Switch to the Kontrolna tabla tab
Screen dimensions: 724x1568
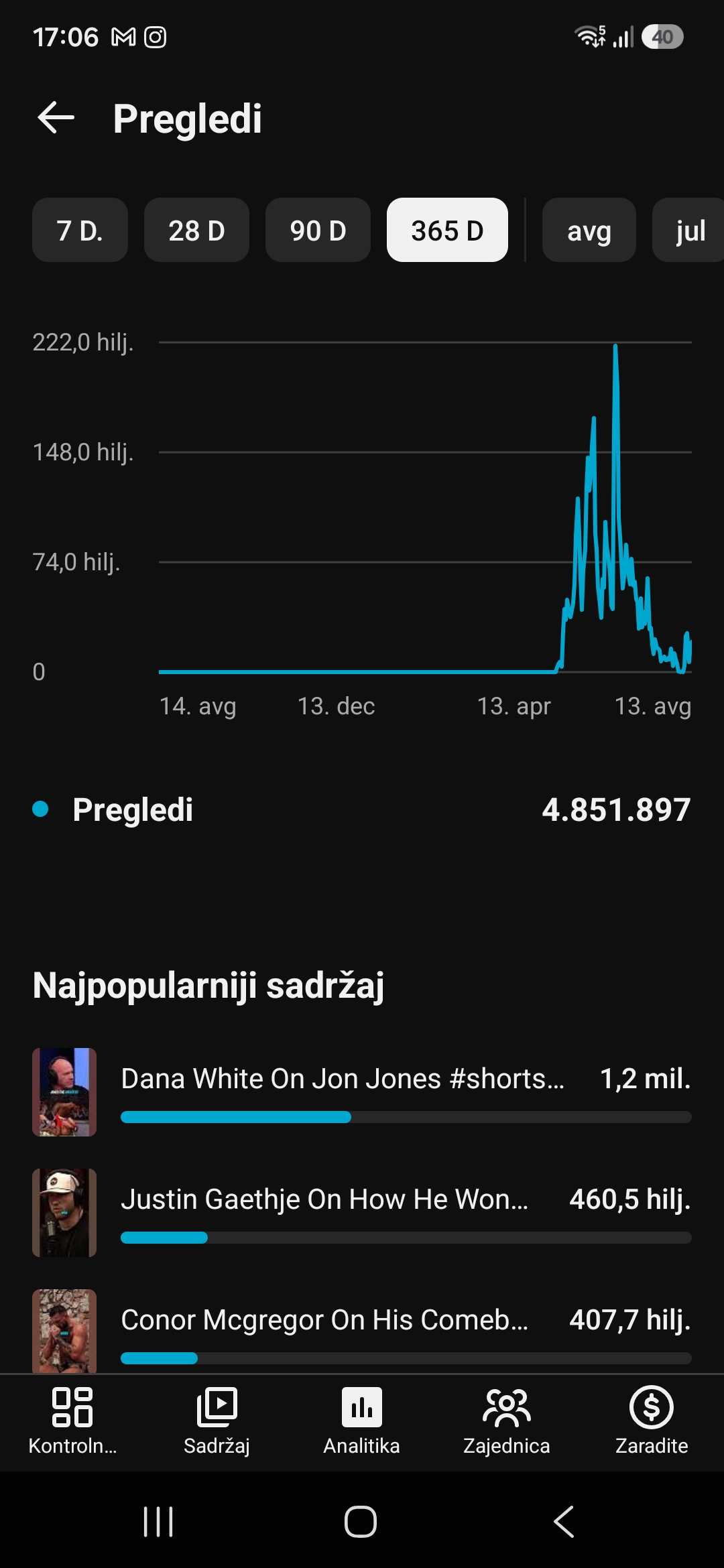tap(72, 1421)
